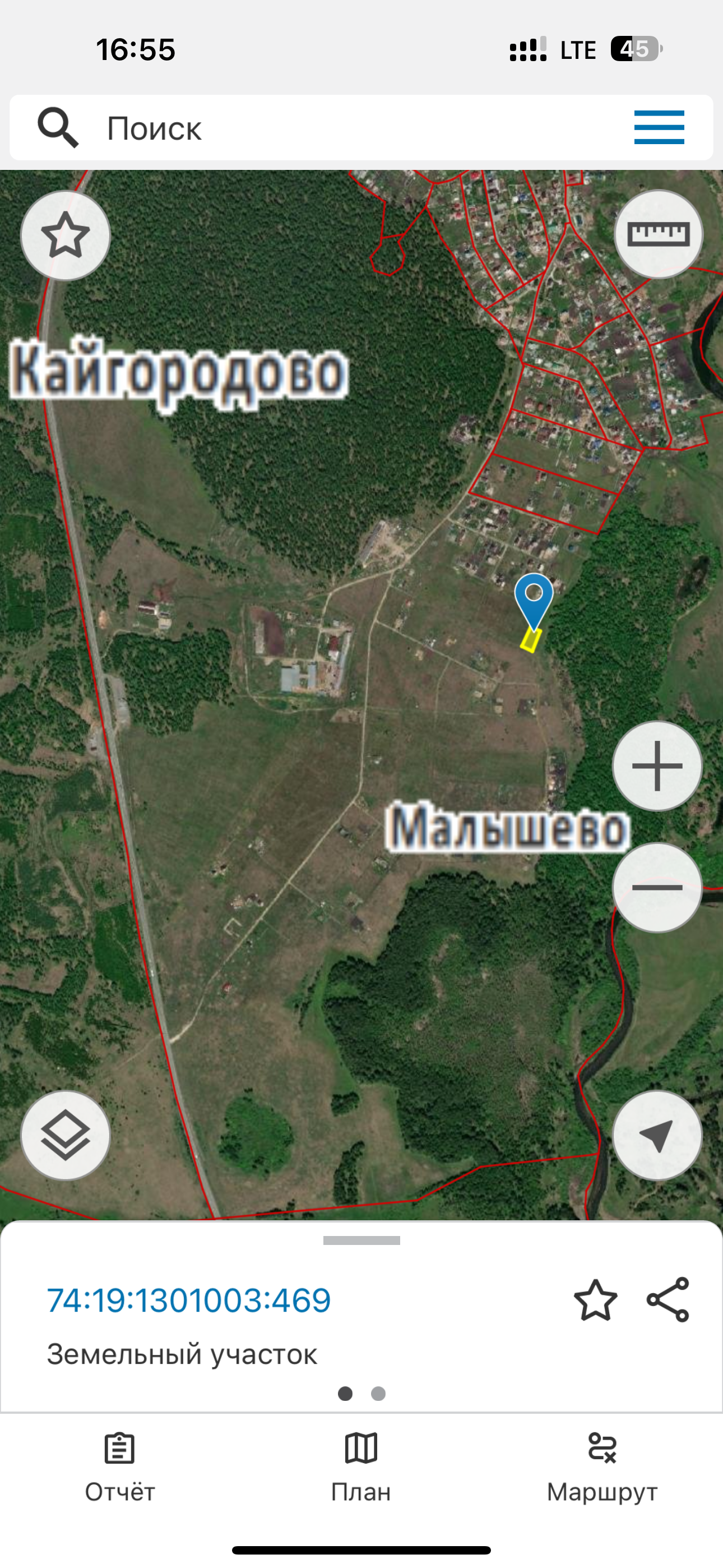The height and width of the screenshot is (1568, 723).
Task: Zoom out of the map
Action: [657, 887]
